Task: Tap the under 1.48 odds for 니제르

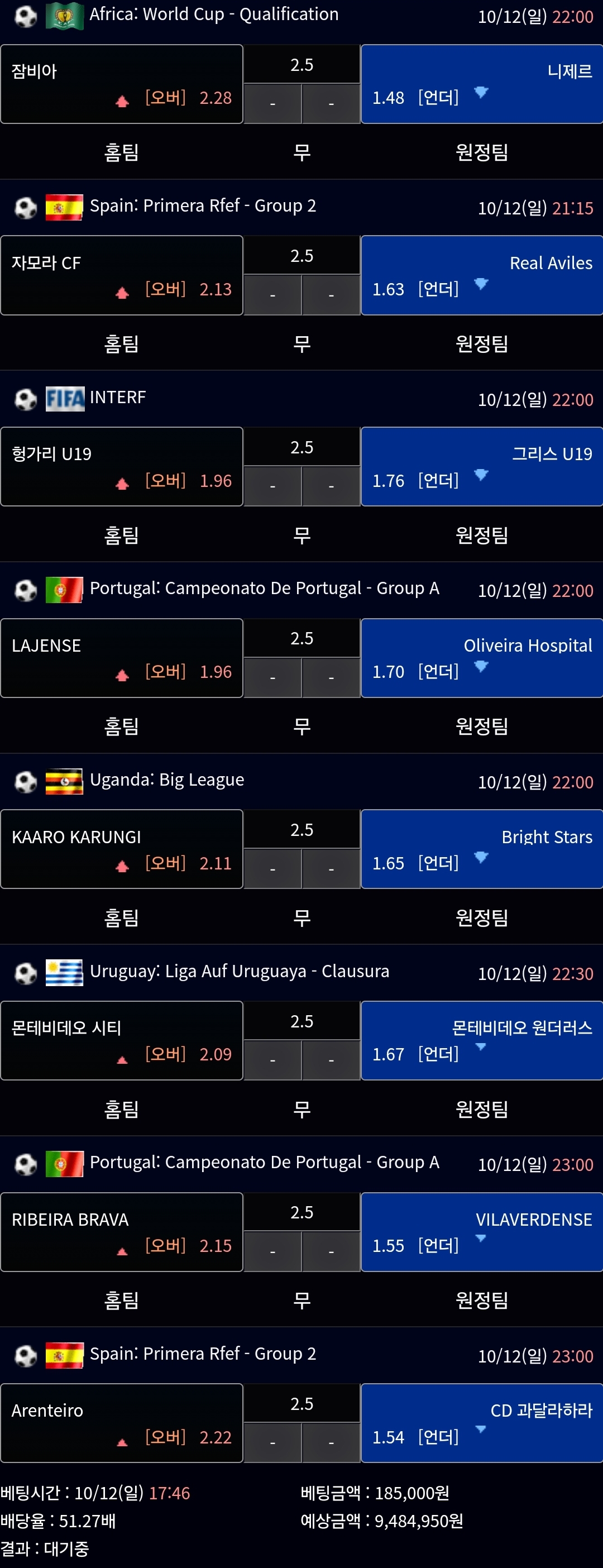Action: click(481, 85)
